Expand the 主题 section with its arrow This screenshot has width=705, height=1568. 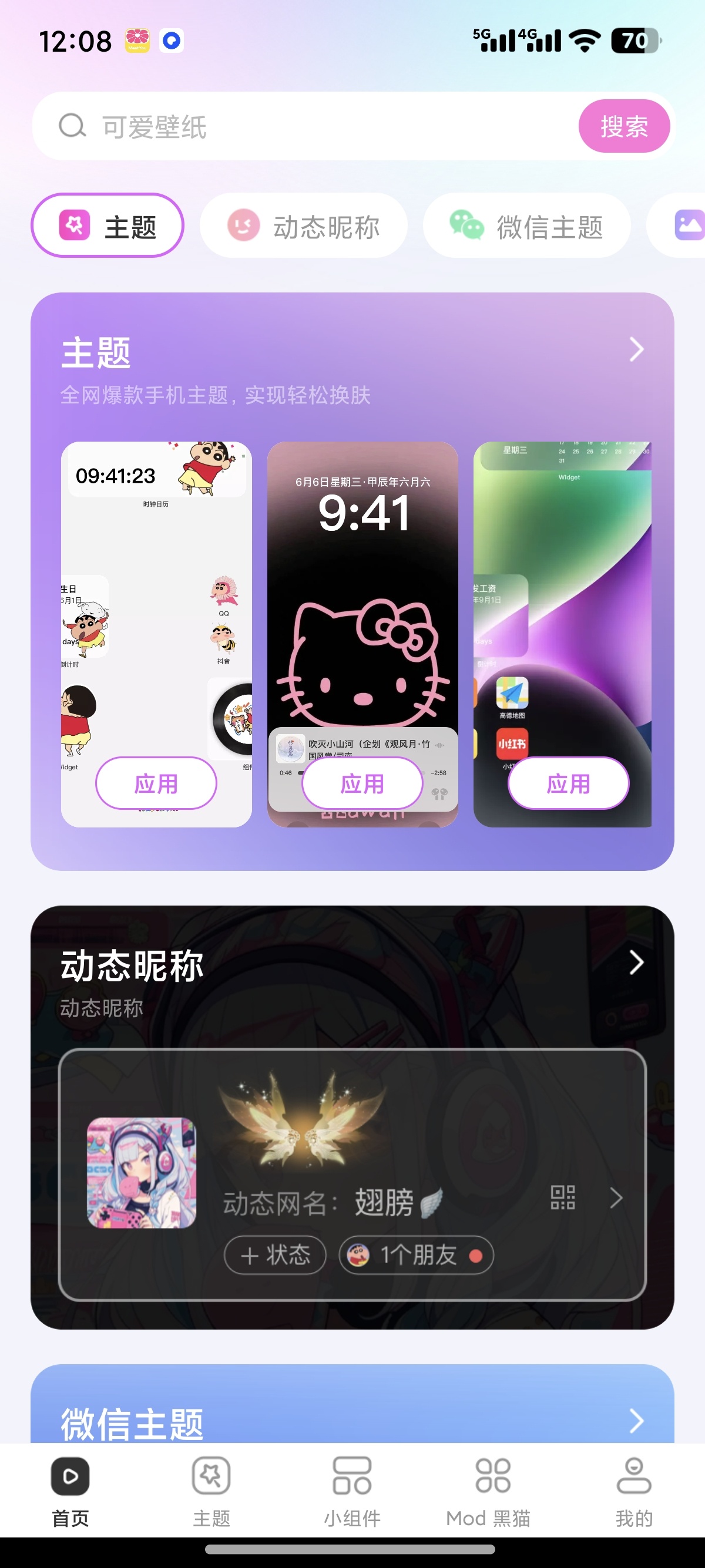[636, 349]
